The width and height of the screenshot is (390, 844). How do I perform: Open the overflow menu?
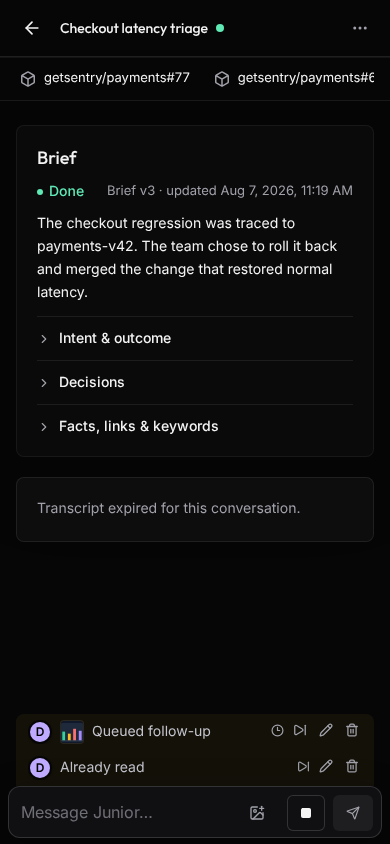tap(360, 29)
